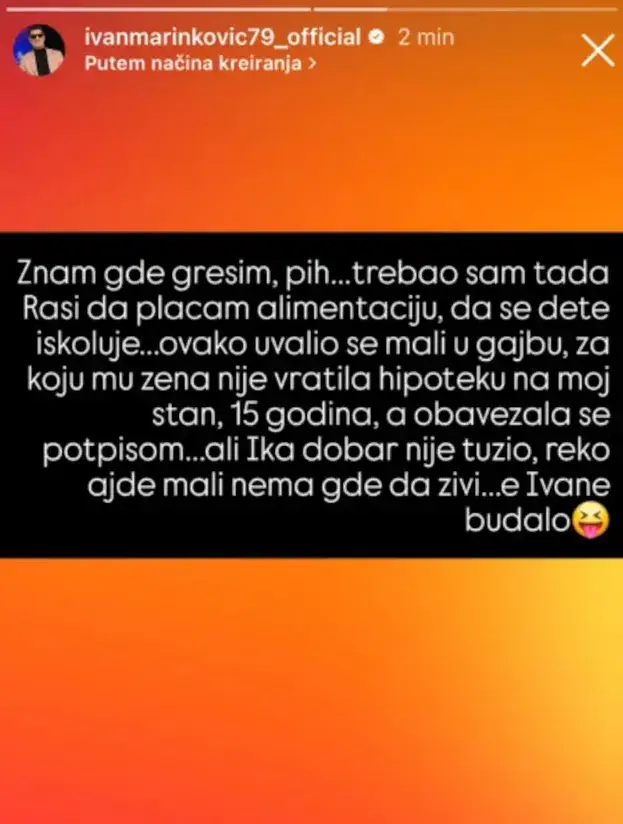Open ivanmarinkovic79_official profile picture
623x824 pixels.
pyautogui.click(x=39, y=50)
